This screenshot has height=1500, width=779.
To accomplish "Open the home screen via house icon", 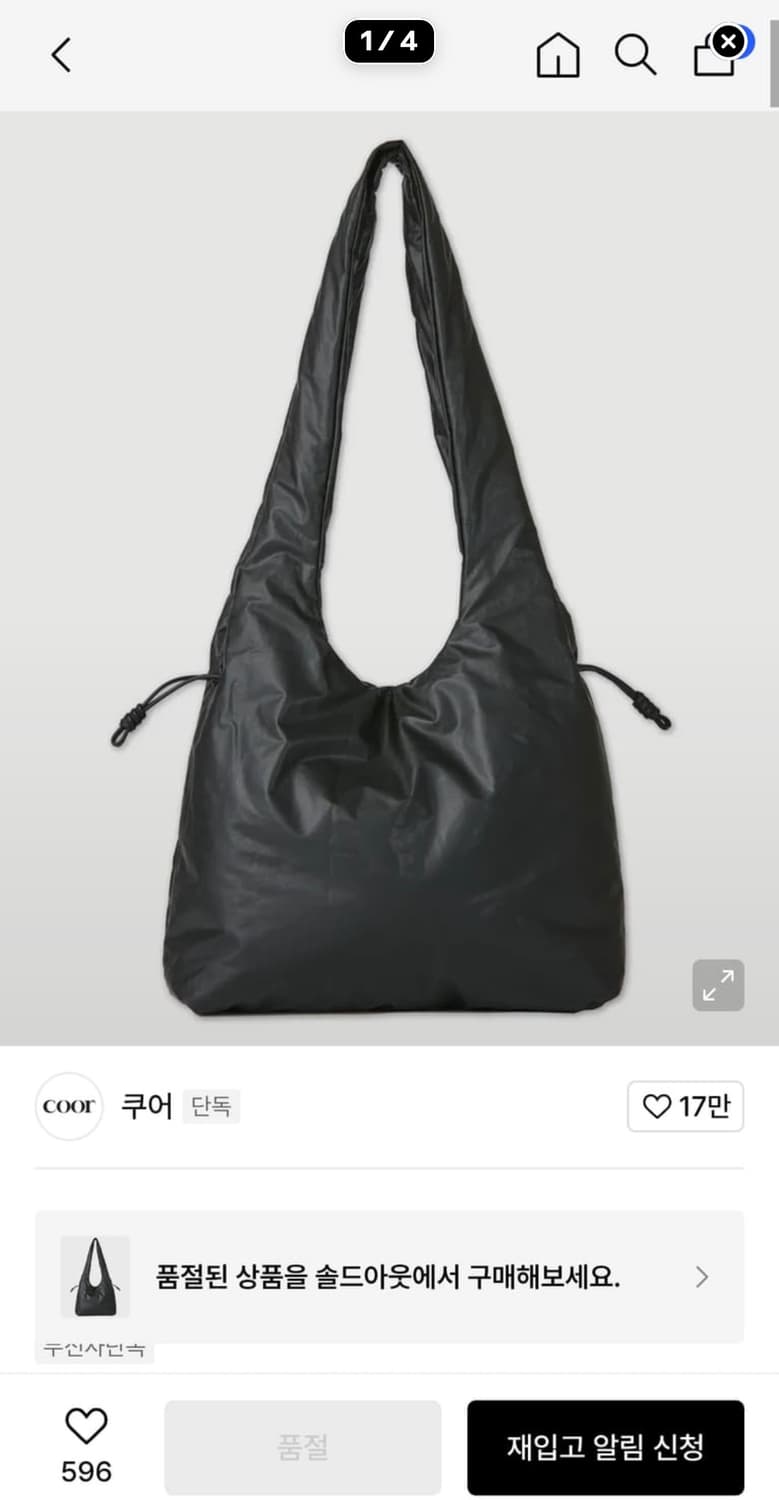I will point(557,55).
